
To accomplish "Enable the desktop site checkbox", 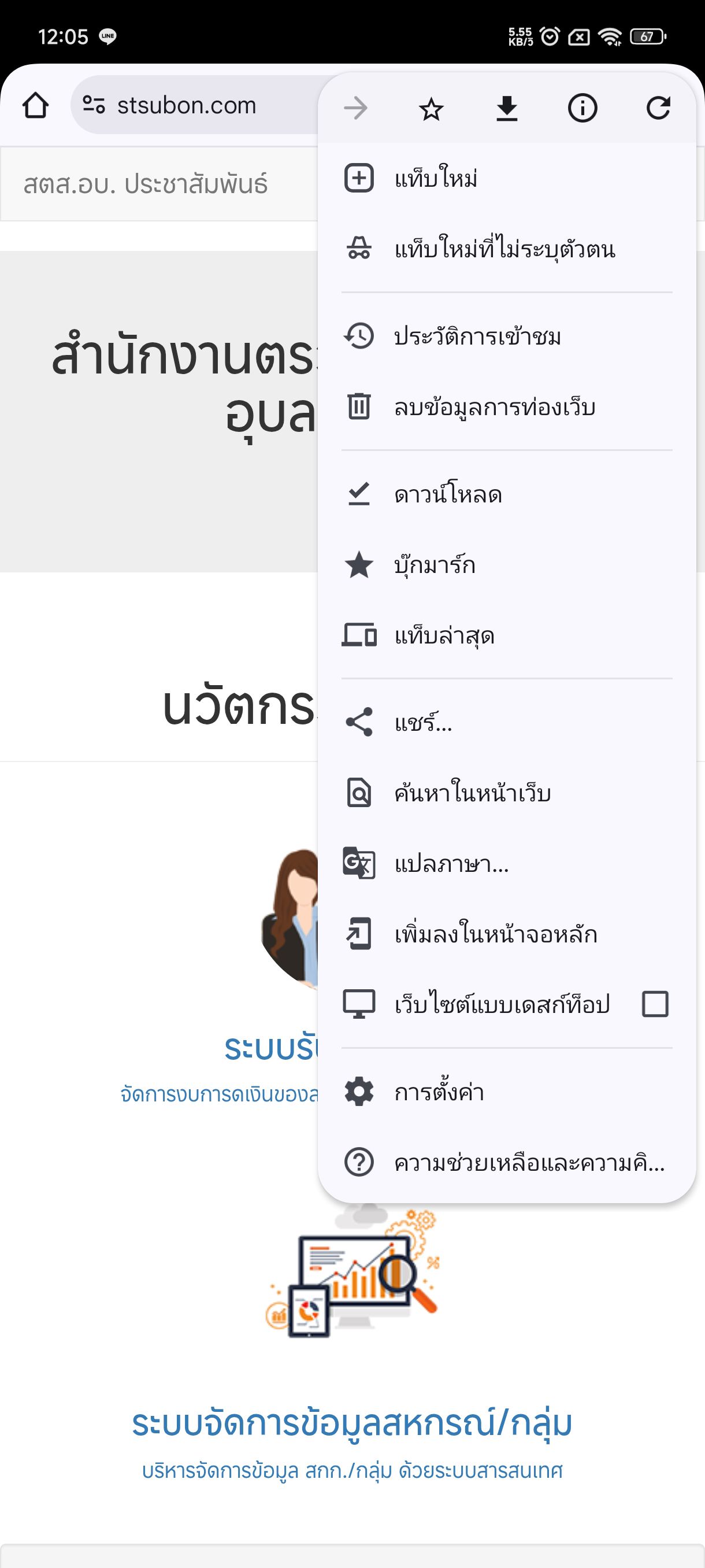I will coord(655,1004).
